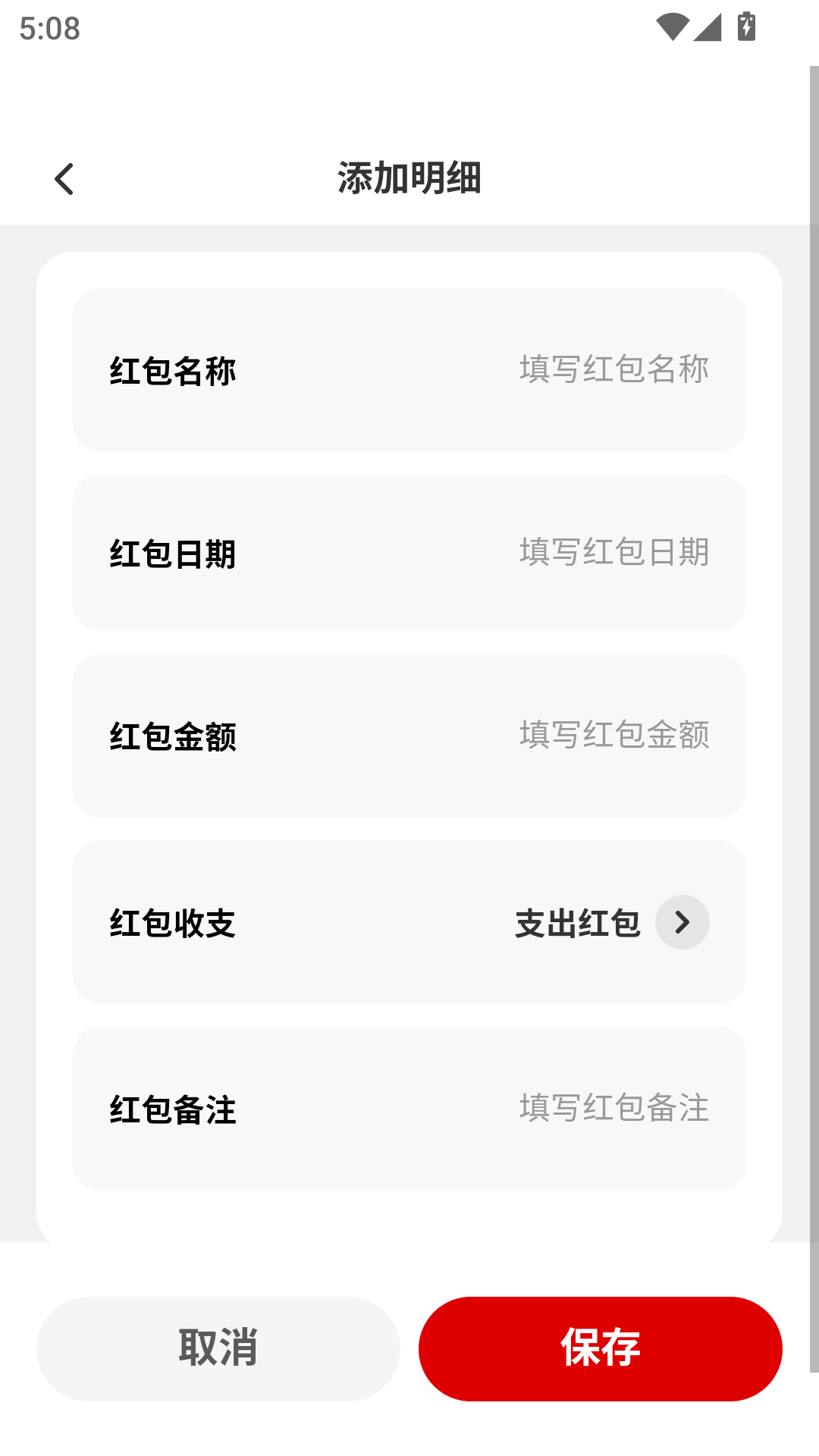The height and width of the screenshot is (1456, 819).
Task: Click the back arrow icon
Action: 64,179
